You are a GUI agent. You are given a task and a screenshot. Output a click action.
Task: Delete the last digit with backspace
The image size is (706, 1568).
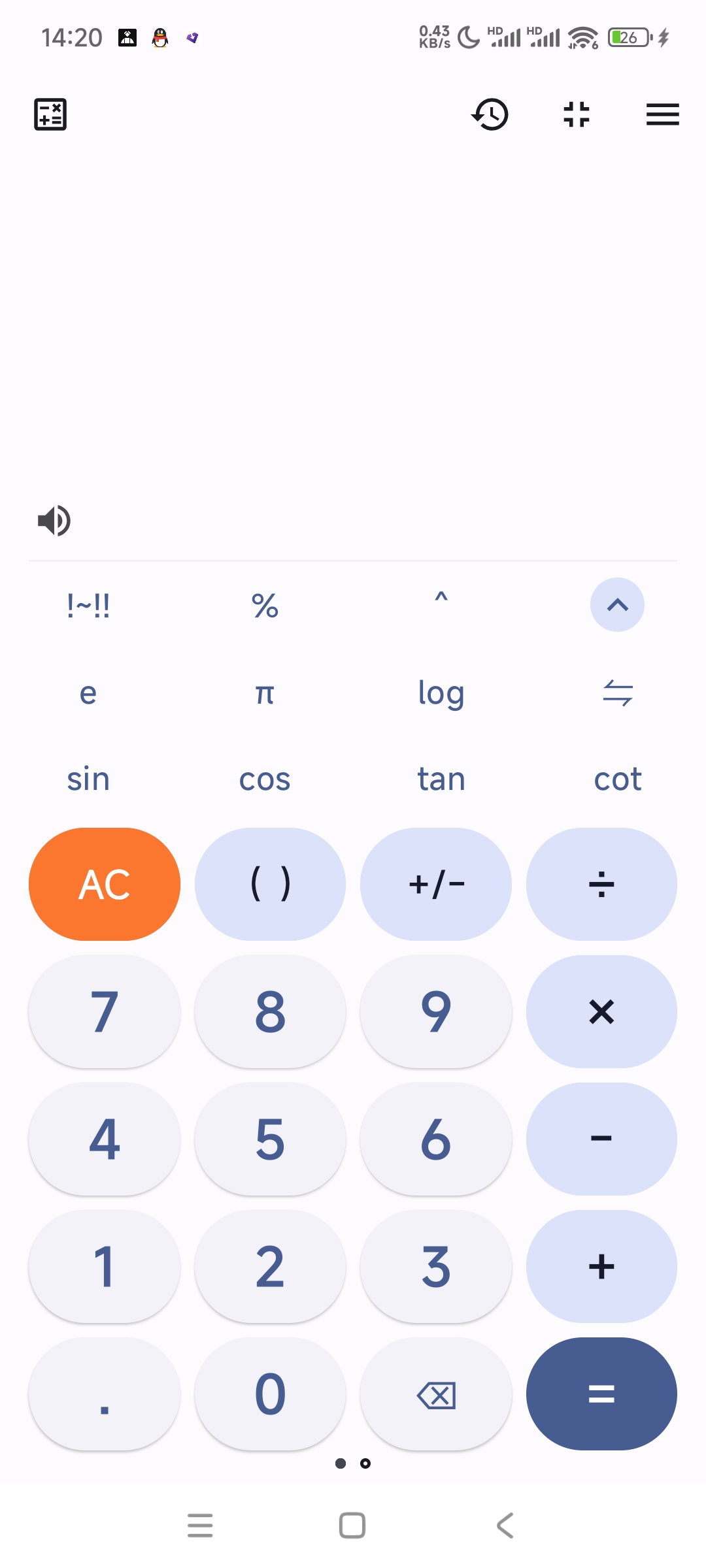tap(436, 1394)
